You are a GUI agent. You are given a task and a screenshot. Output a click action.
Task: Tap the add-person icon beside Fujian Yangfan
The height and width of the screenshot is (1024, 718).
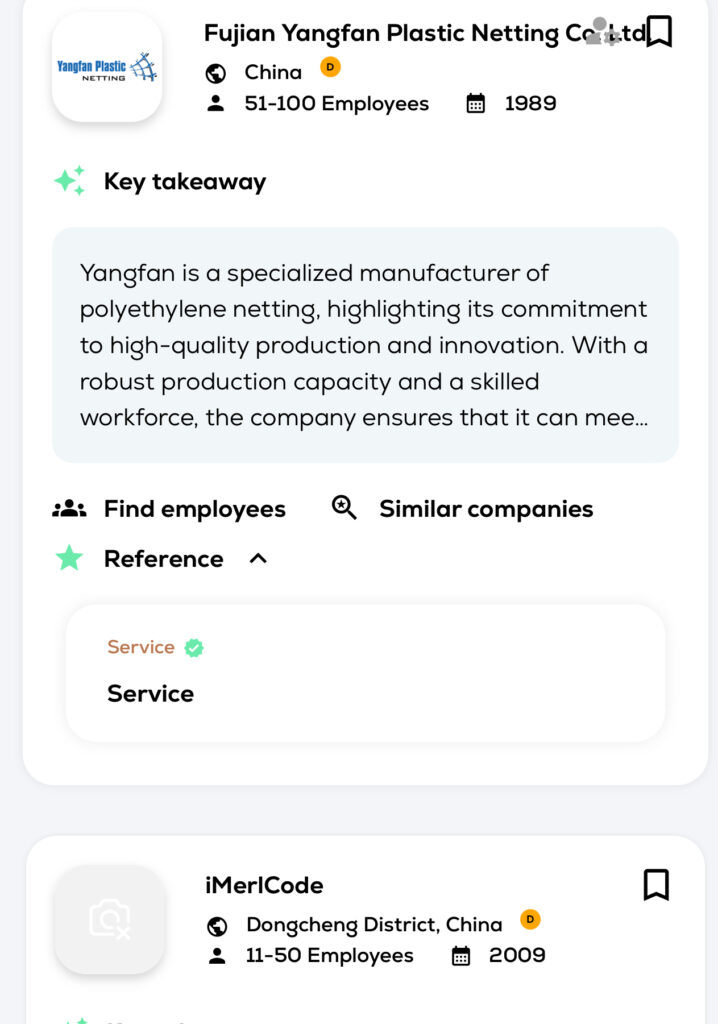602,32
